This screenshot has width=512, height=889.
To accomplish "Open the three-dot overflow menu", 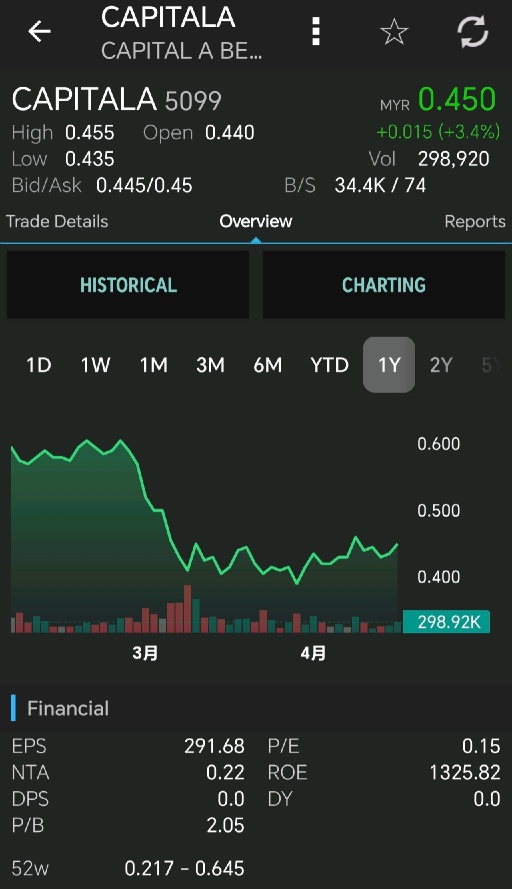I will pos(316,31).
